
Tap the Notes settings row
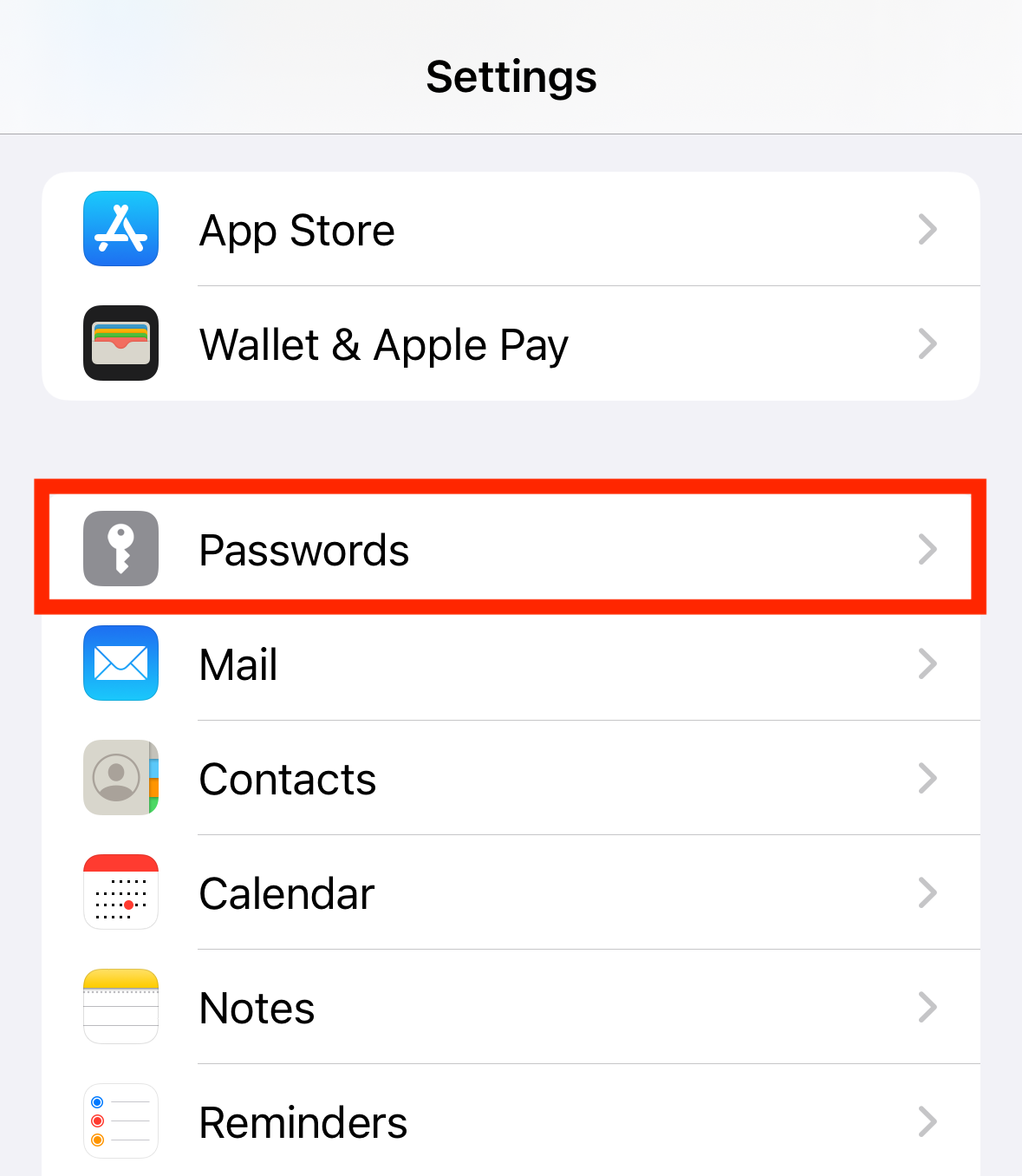pyautogui.click(x=511, y=1008)
